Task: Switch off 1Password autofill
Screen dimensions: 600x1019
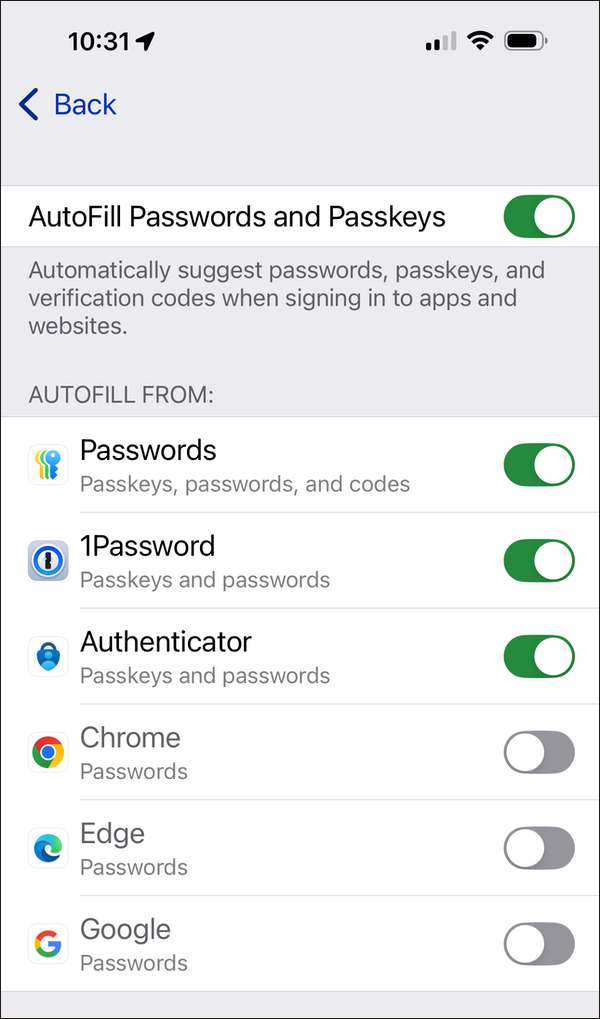Action: pyautogui.click(x=538, y=561)
